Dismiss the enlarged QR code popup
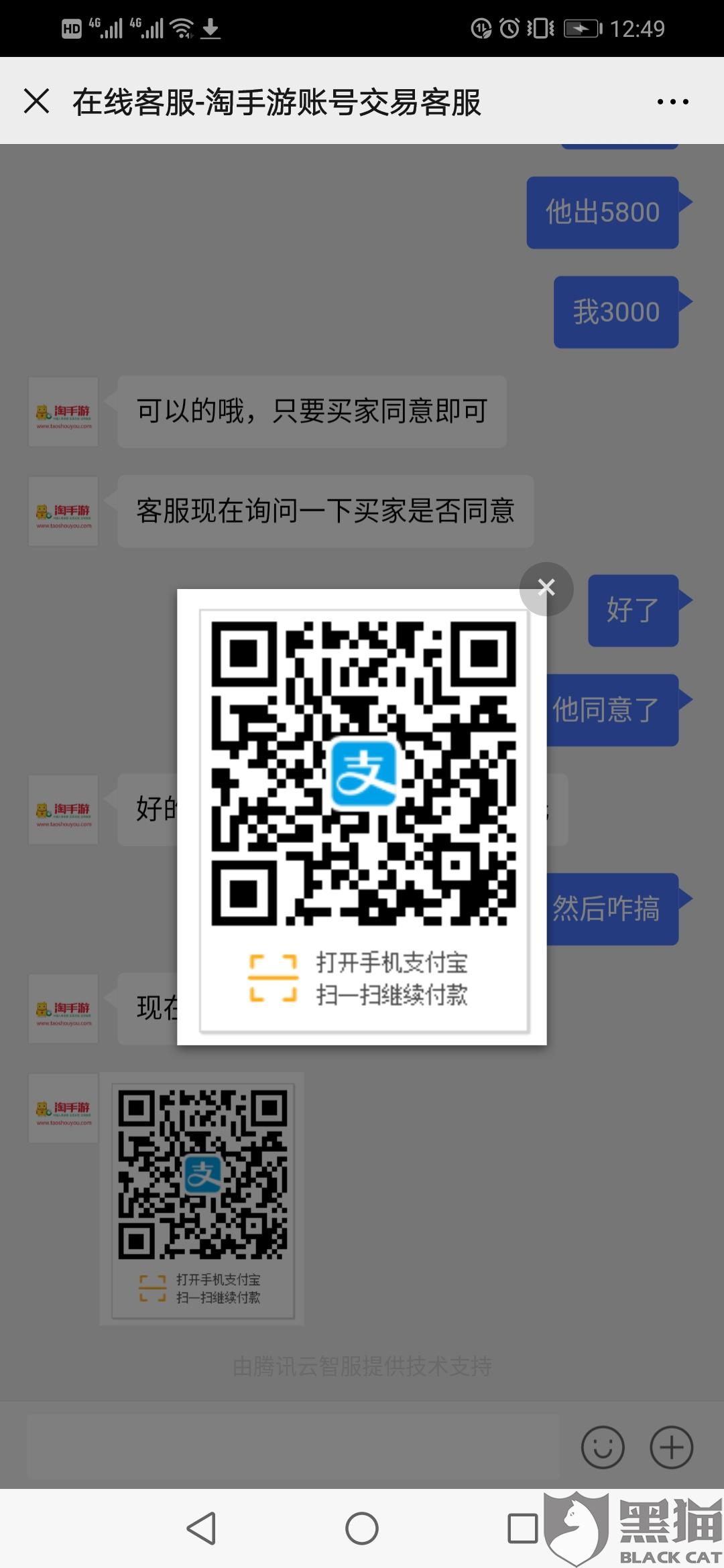The height and width of the screenshot is (1568, 724). coord(546,588)
